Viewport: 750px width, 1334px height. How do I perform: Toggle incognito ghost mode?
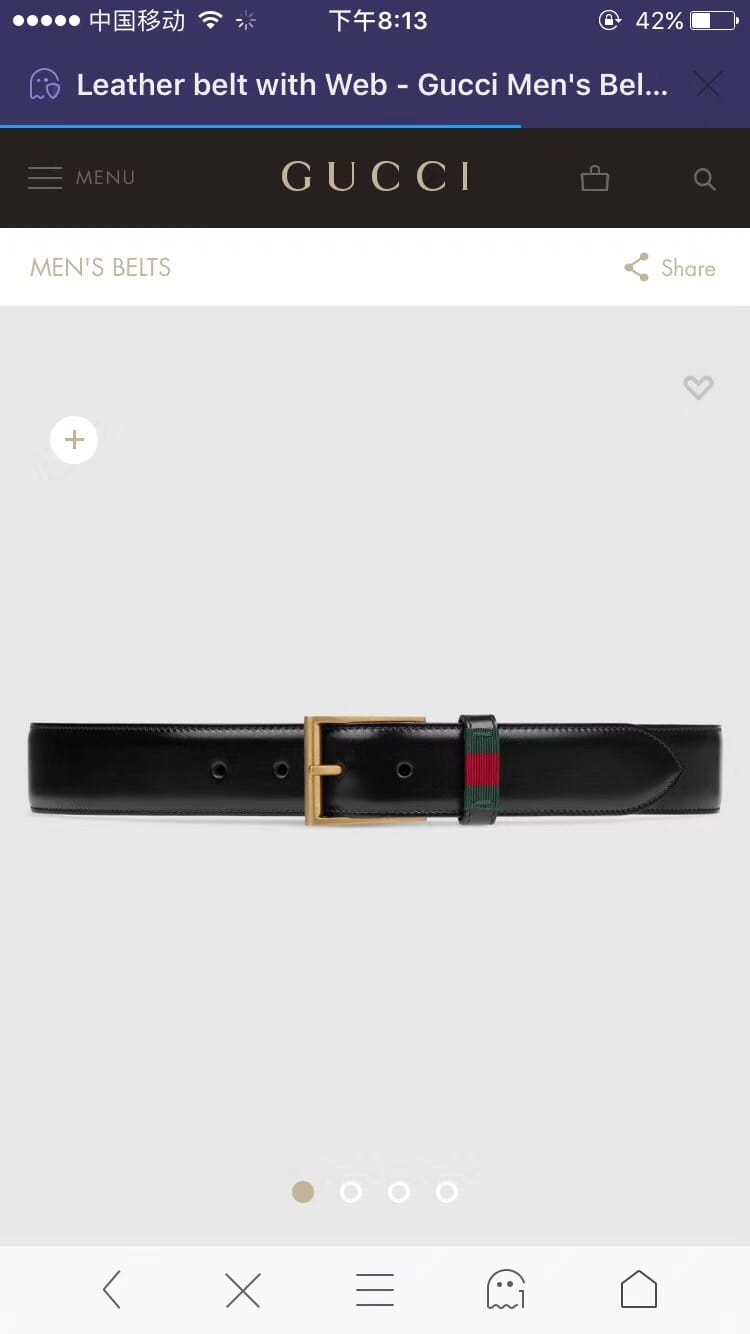tap(506, 1290)
